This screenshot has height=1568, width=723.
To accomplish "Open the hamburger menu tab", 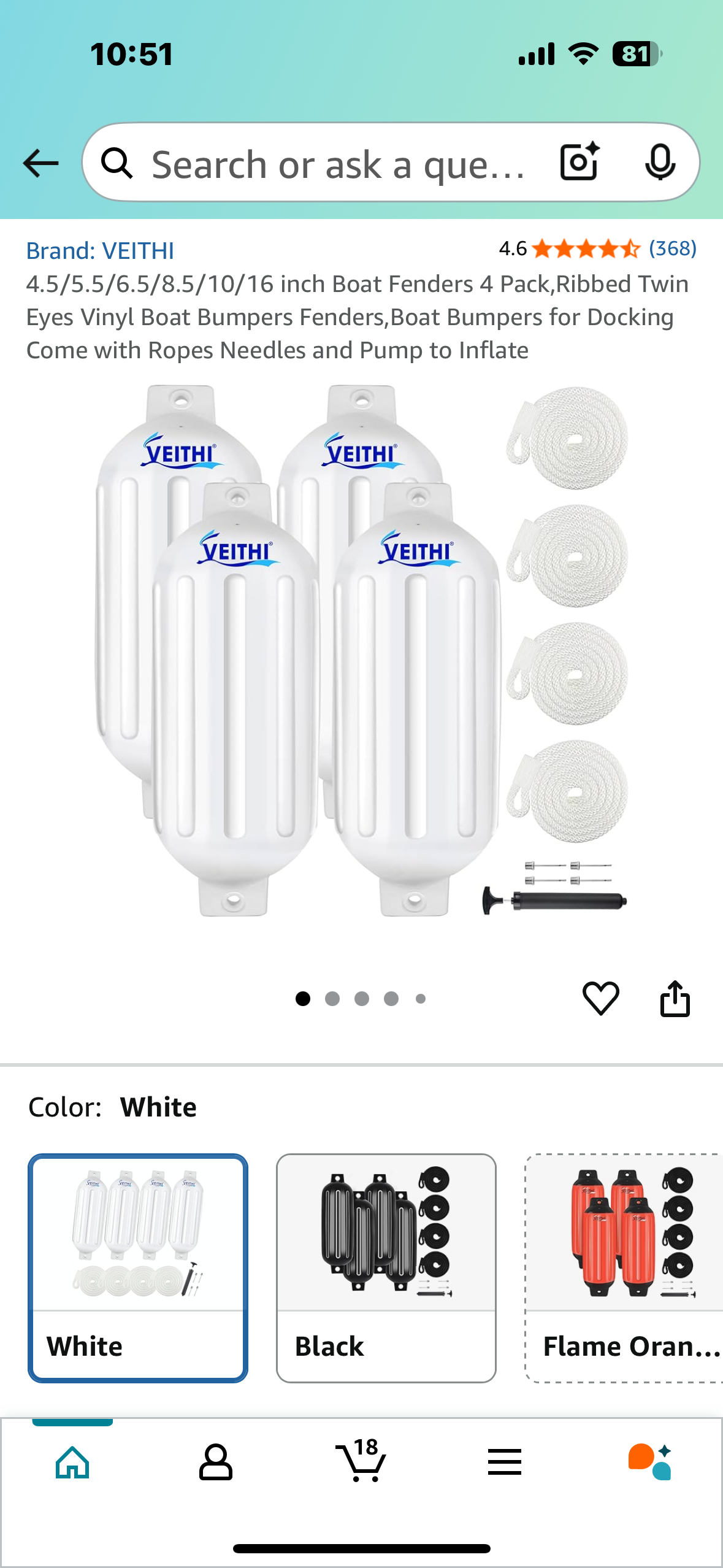I will (x=504, y=1462).
